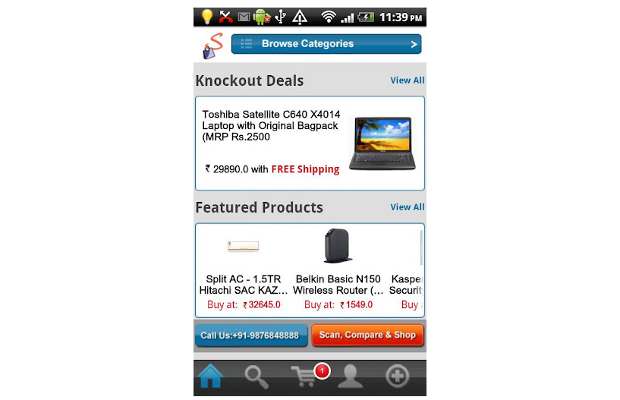Tap Scan, Compare & Shop
Screen dimensions: 620x400
tap(367, 336)
